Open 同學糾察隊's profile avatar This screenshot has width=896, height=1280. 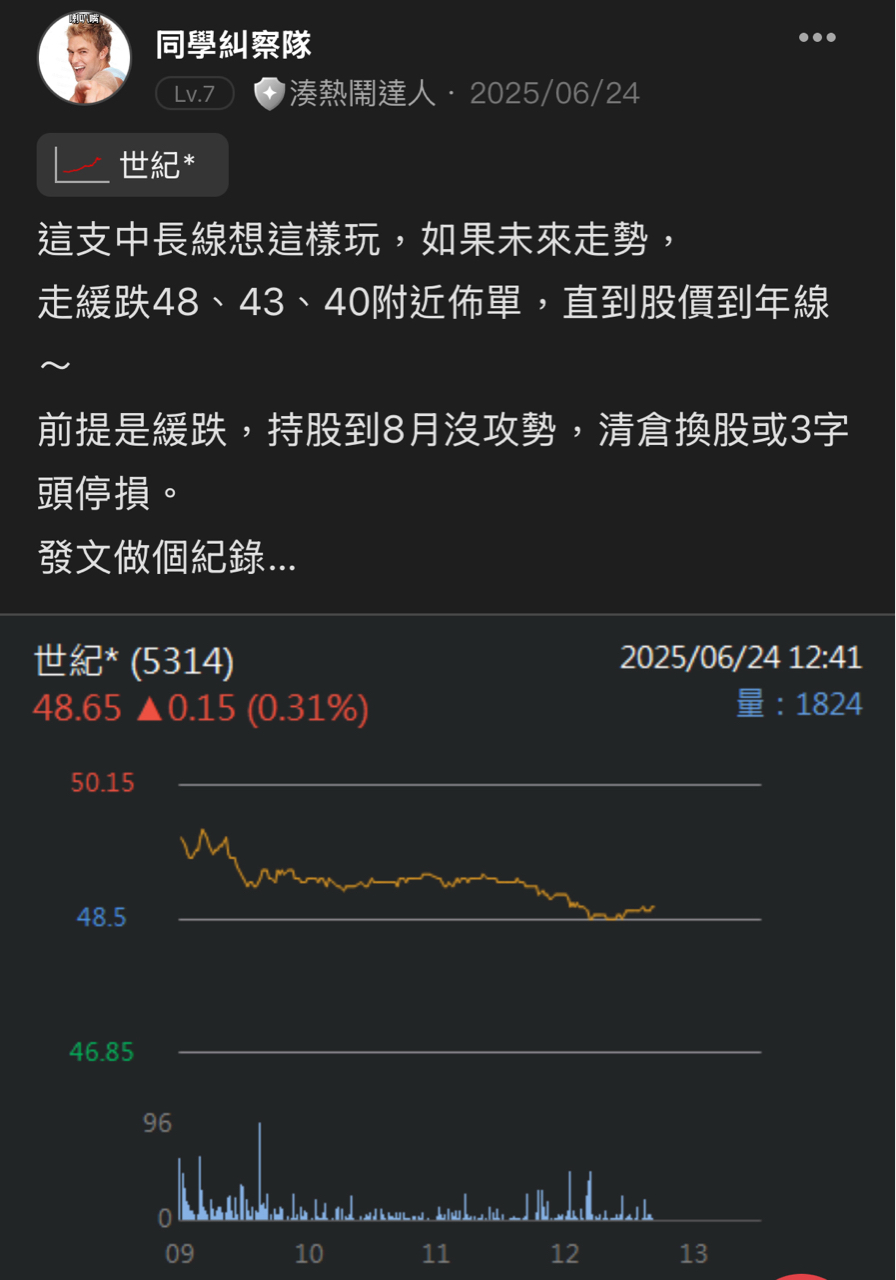pyautogui.click(x=84, y=58)
